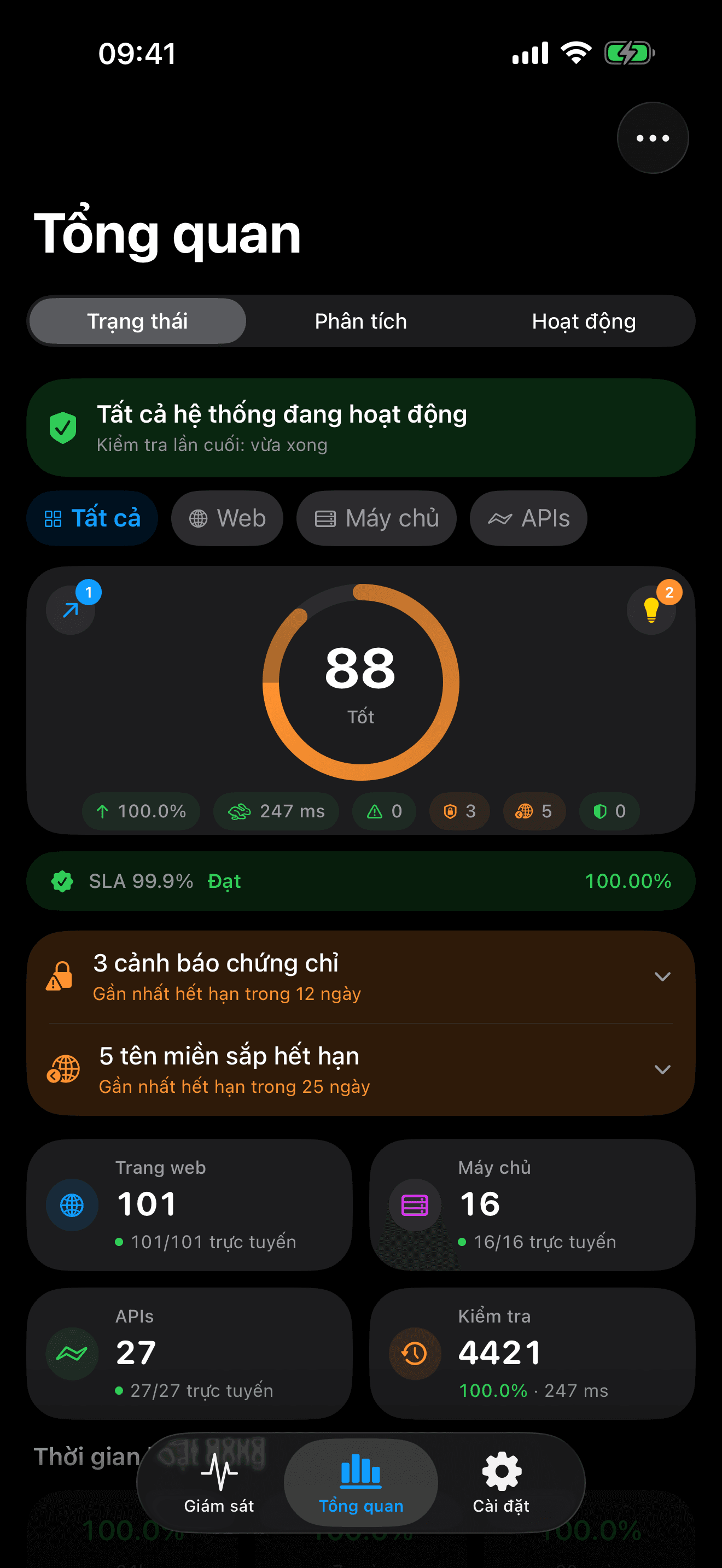Open the SLA 99.9% Đạt banner
The width and height of the screenshot is (722, 1568).
pos(360,881)
